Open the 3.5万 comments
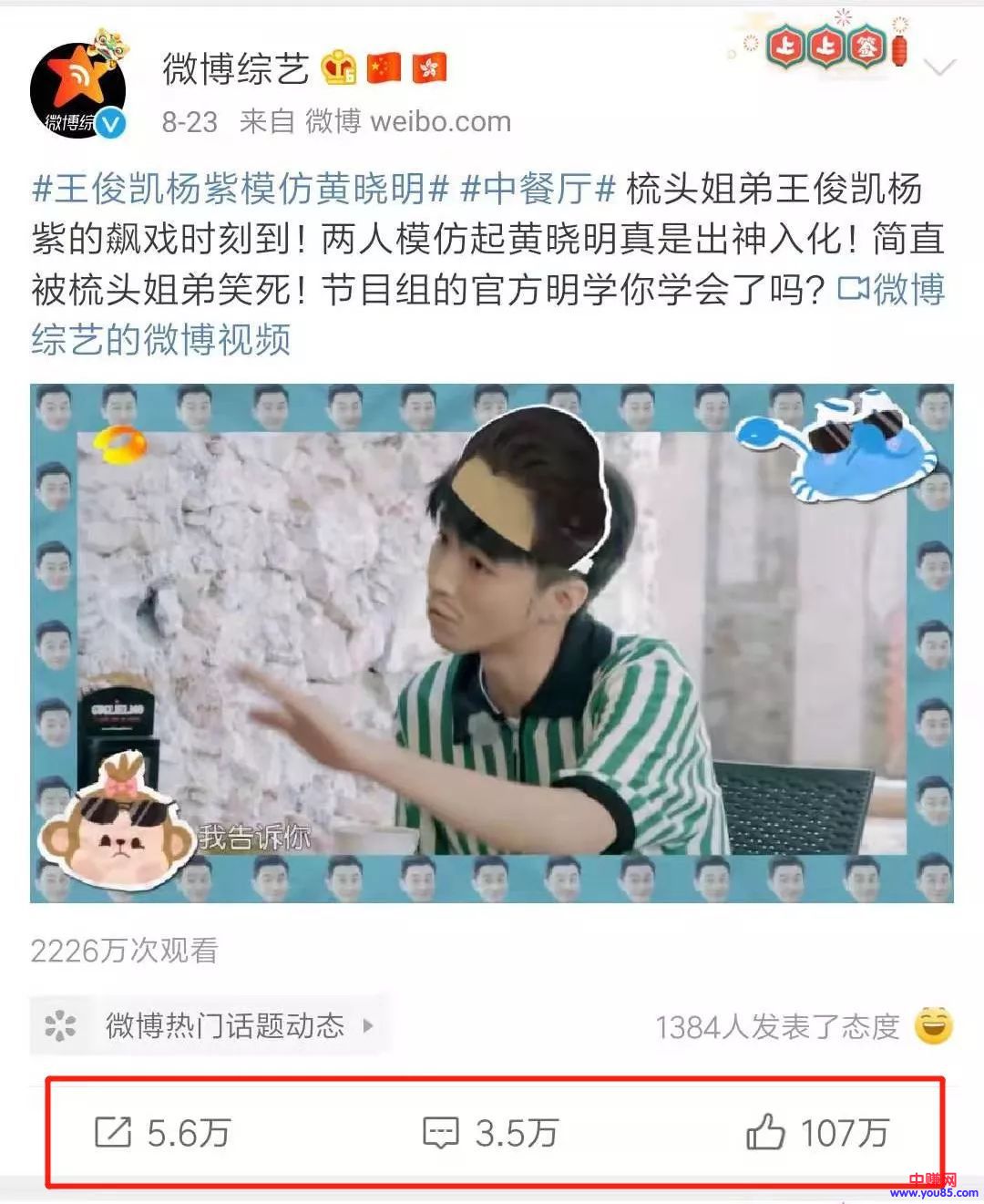Screen dimensions: 984x1204 490,1133
